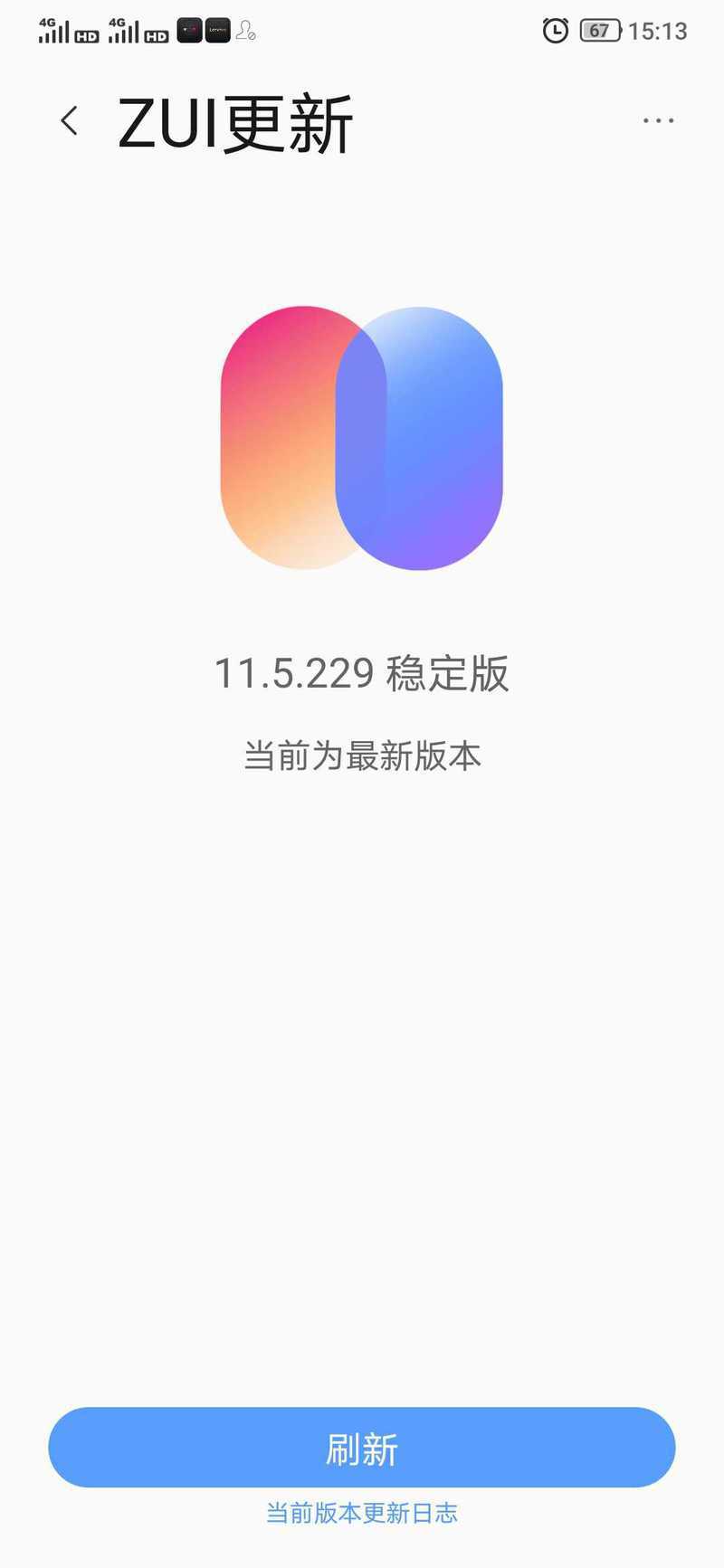Tap the 刷新 refresh button
This screenshot has width=724, height=1568.
tap(362, 1449)
